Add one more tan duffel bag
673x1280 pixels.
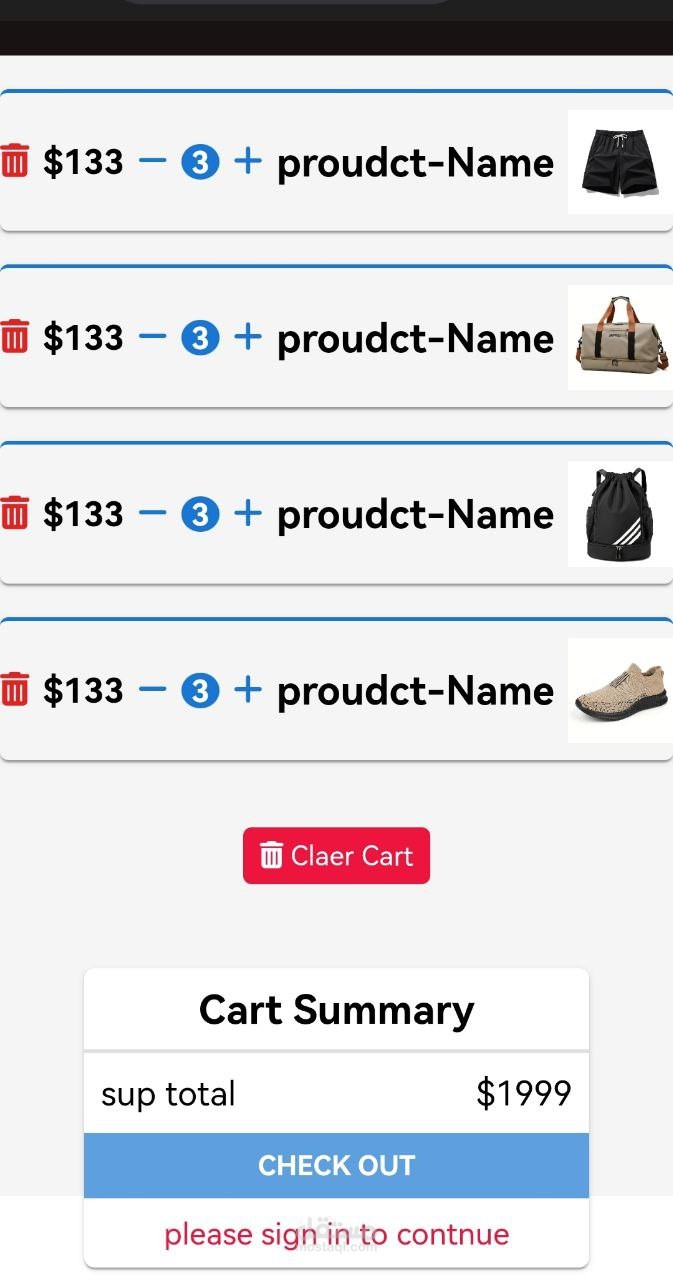(x=247, y=336)
